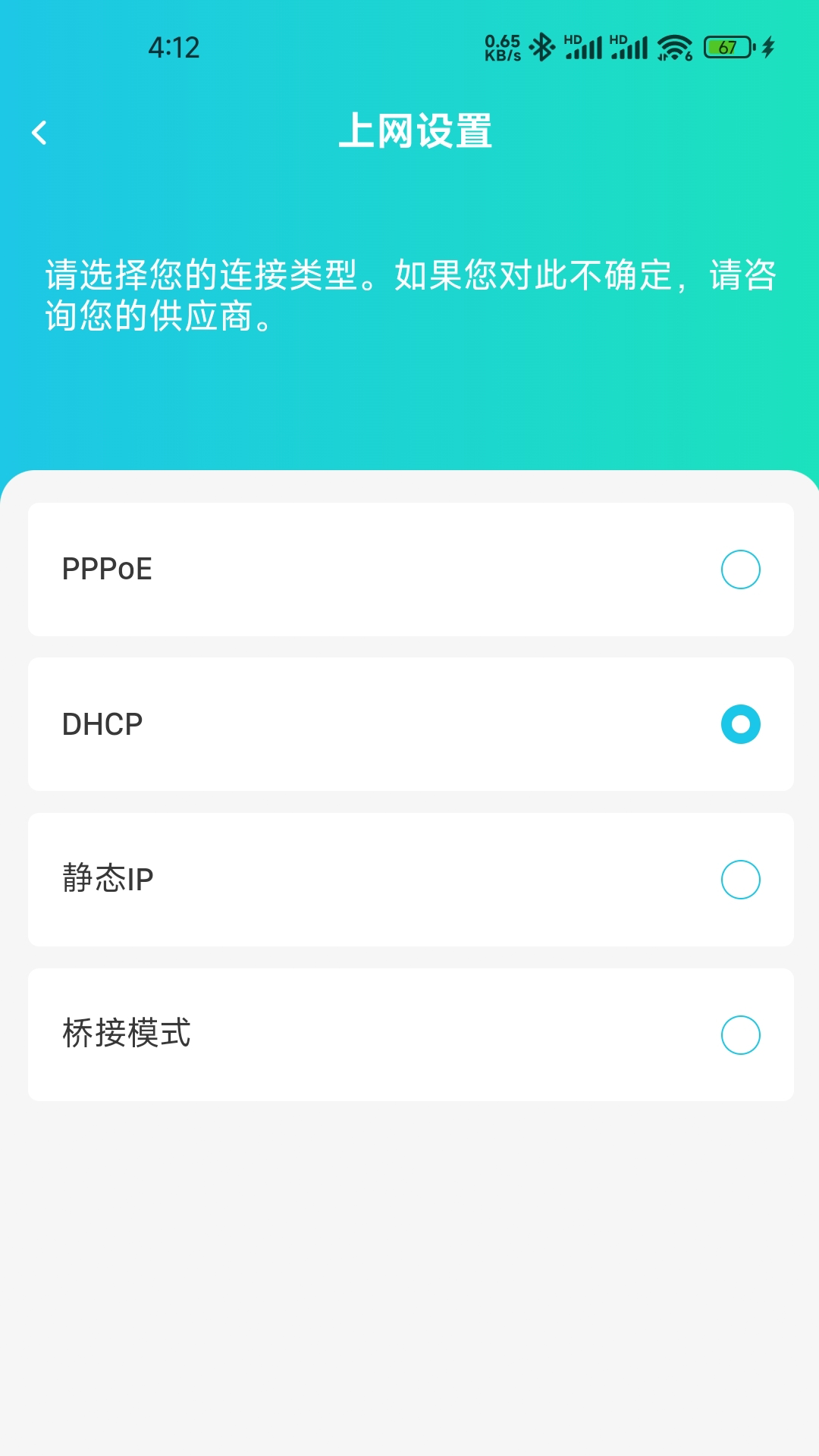Select the 静态IP connection type
Viewport: 819px width, 1456px height.
[739, 879]
